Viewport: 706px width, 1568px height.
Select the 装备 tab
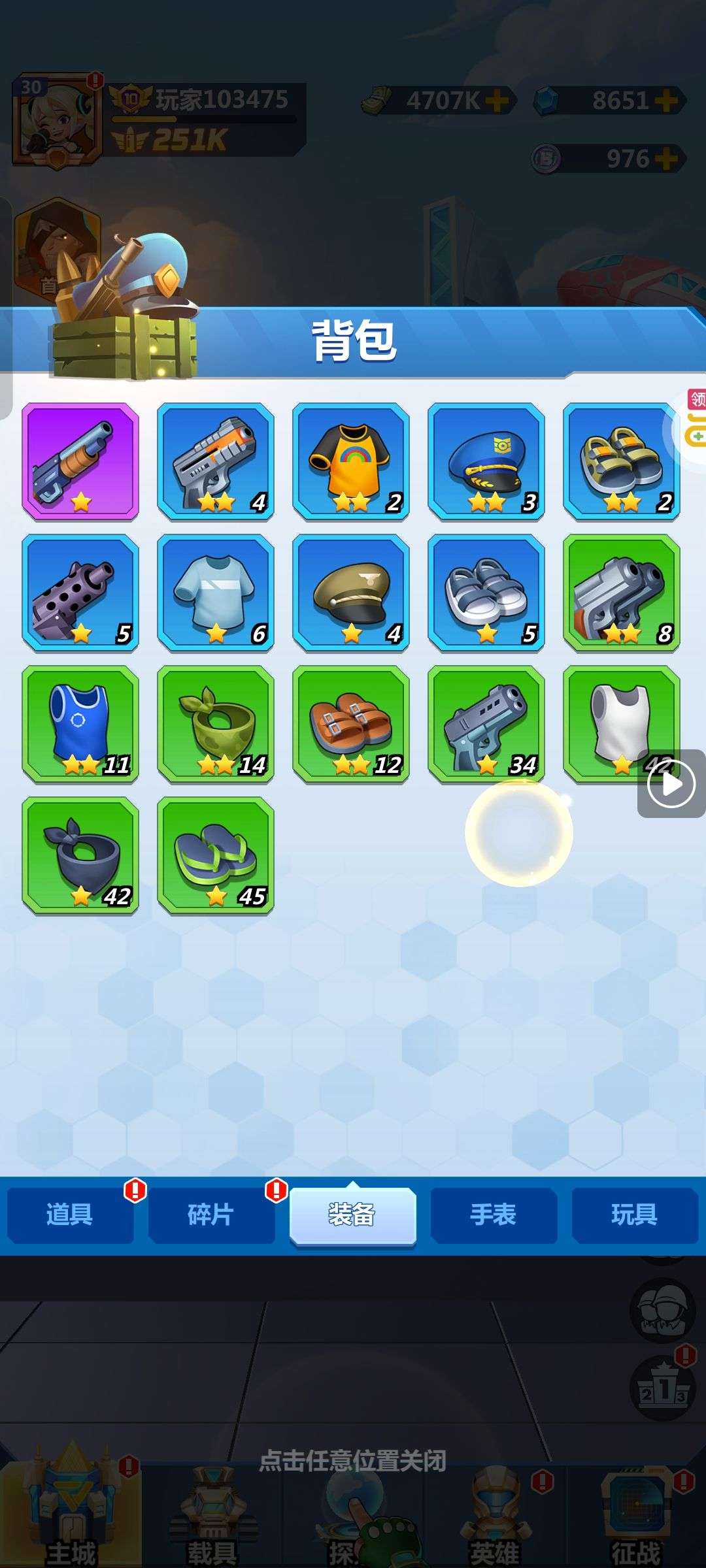[352, 1214]
